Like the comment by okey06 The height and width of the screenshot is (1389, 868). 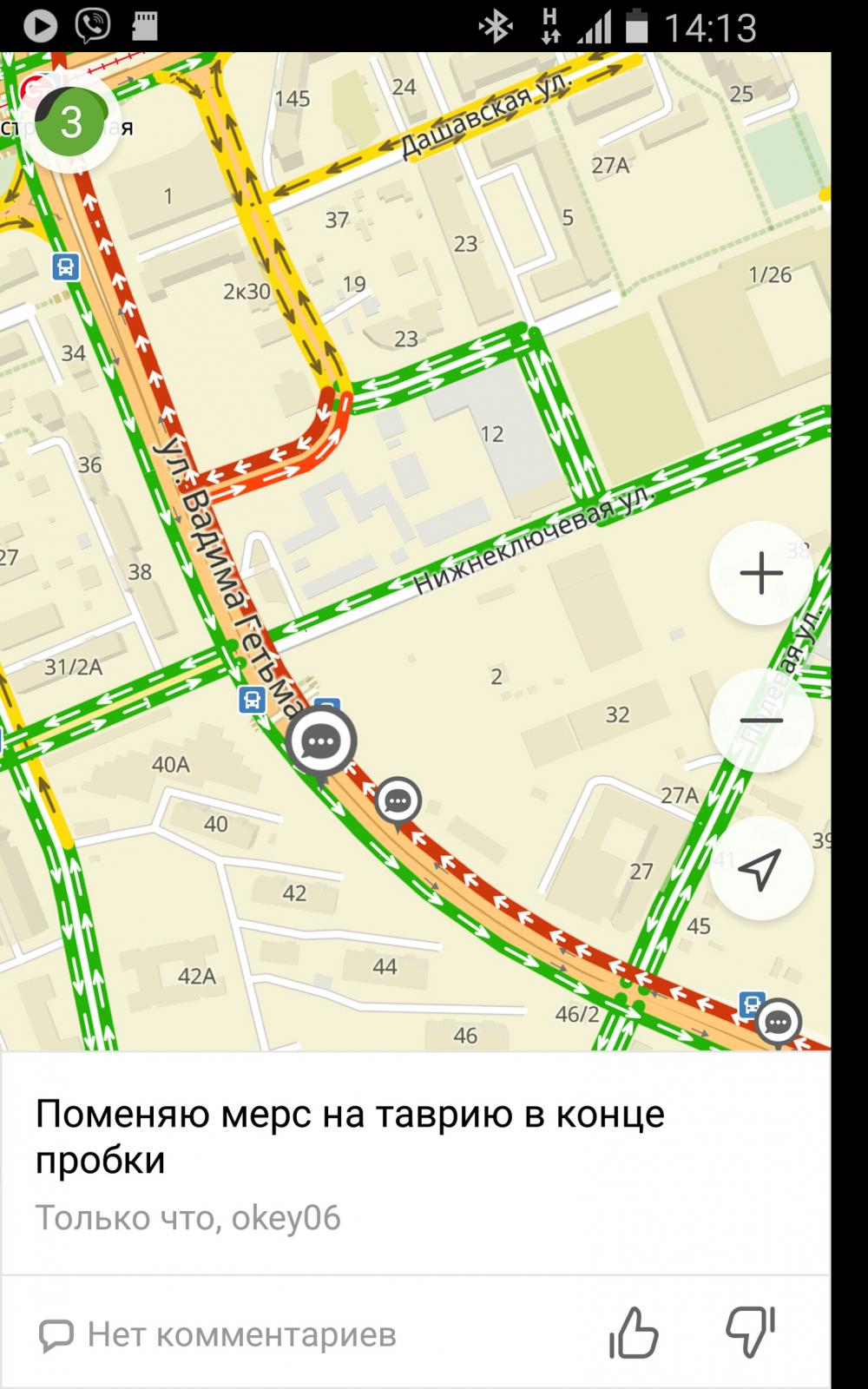pos(634,1333)
